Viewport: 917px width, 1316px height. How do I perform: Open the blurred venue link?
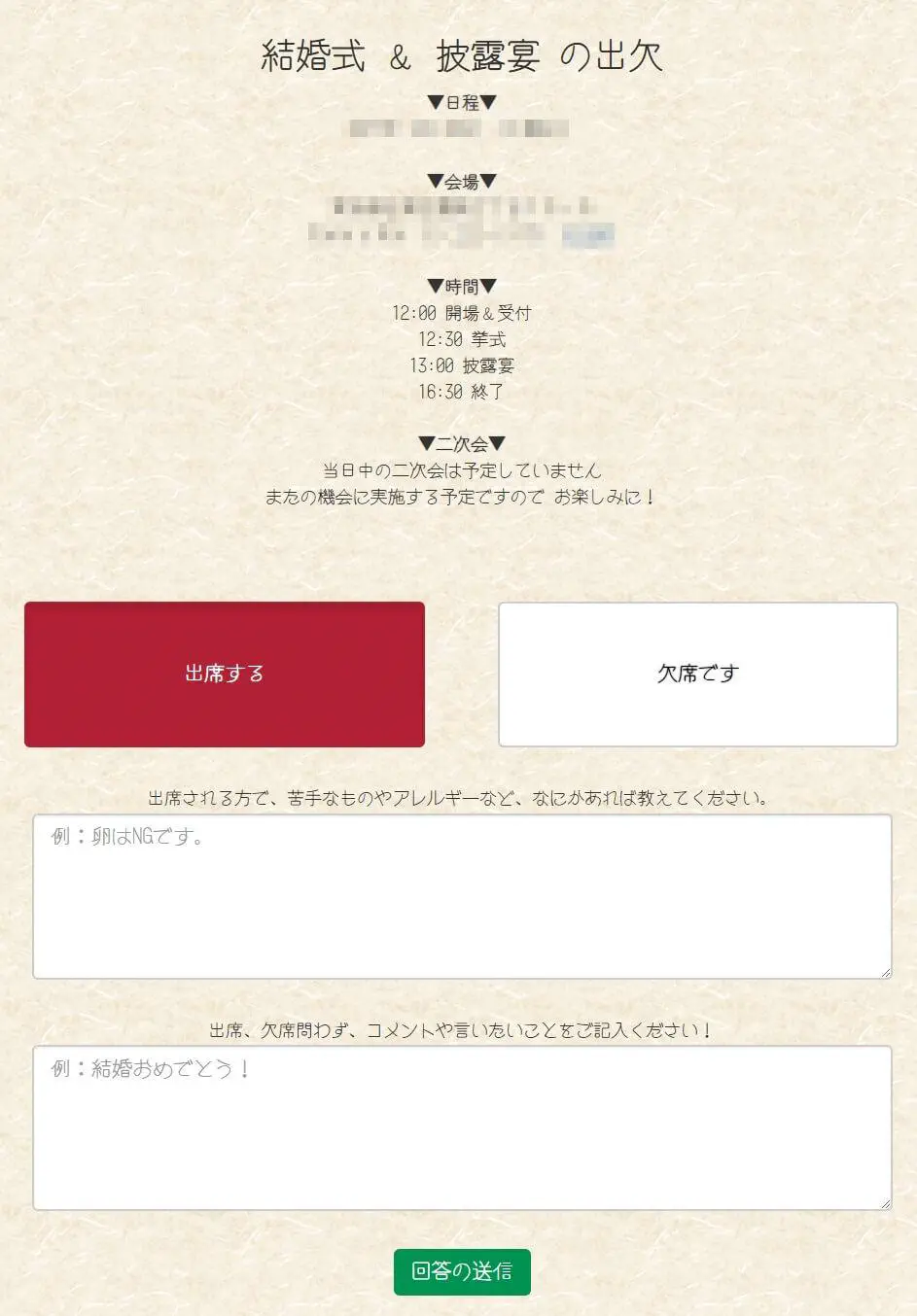point(587,234)
